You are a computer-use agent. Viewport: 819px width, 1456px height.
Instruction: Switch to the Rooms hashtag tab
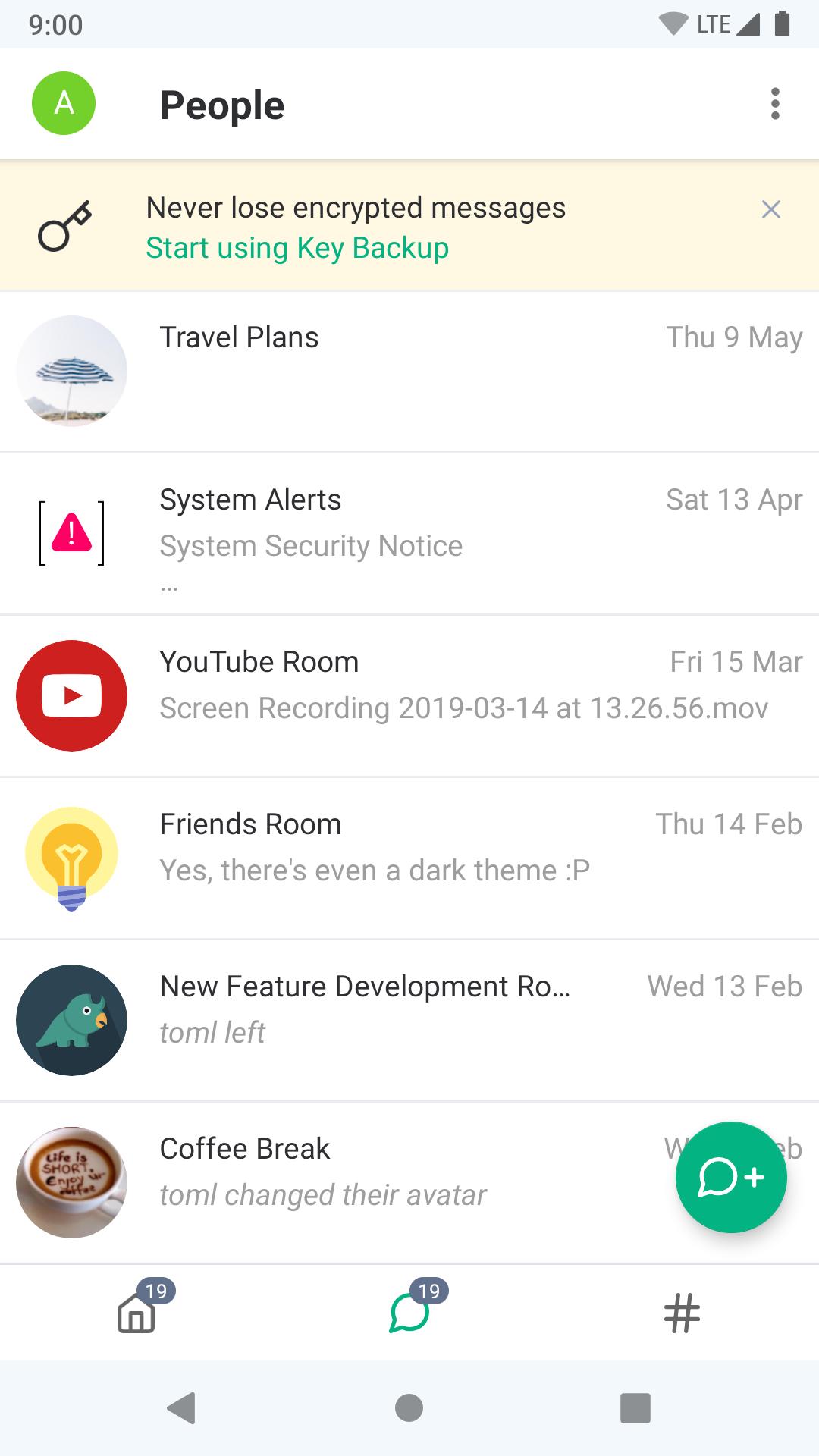click(682, 1313)
